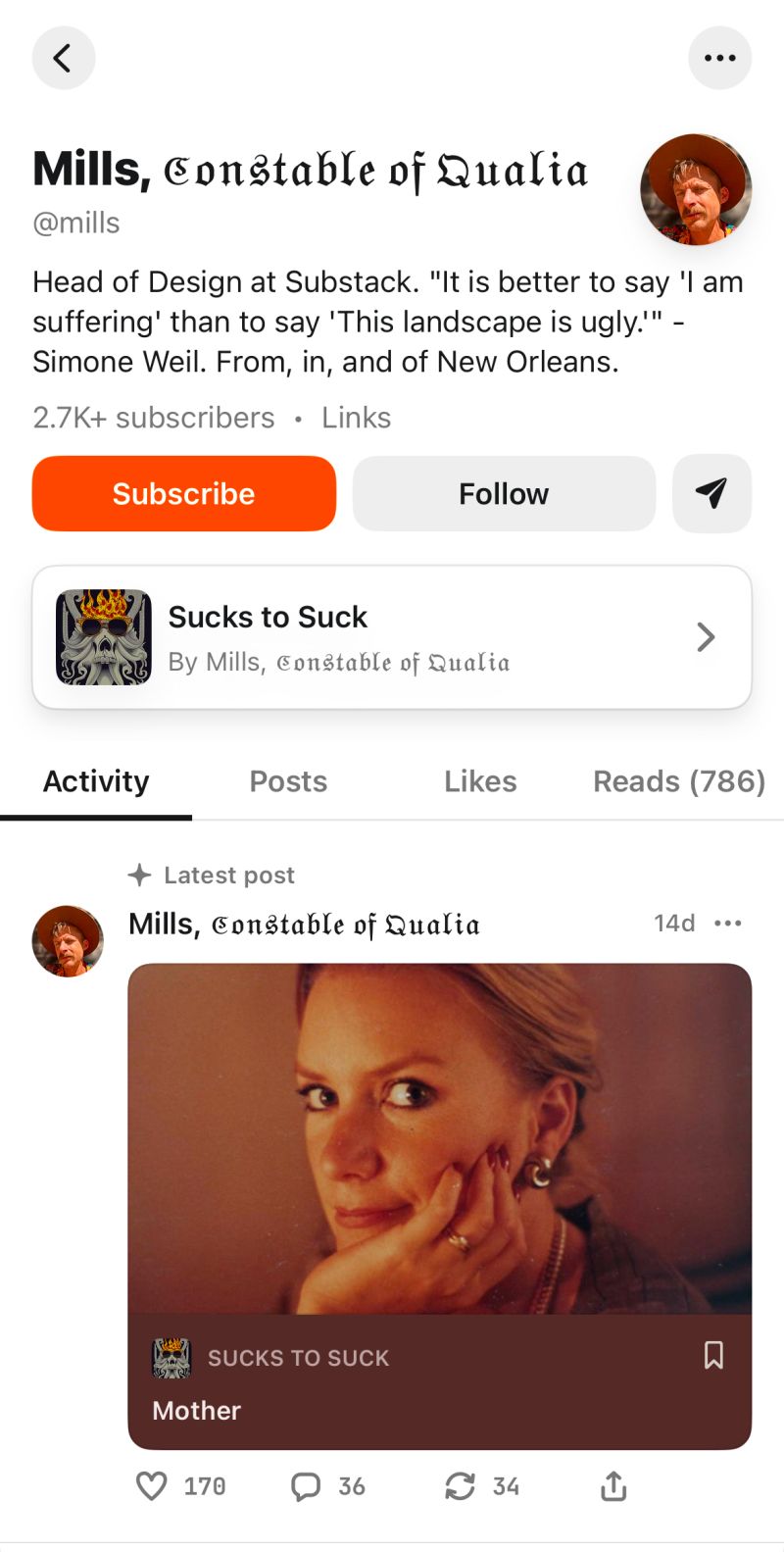The height and width of the screenshot is (1552, 784).
Task: Share the Mother post
Action: tap(613, 1486)
